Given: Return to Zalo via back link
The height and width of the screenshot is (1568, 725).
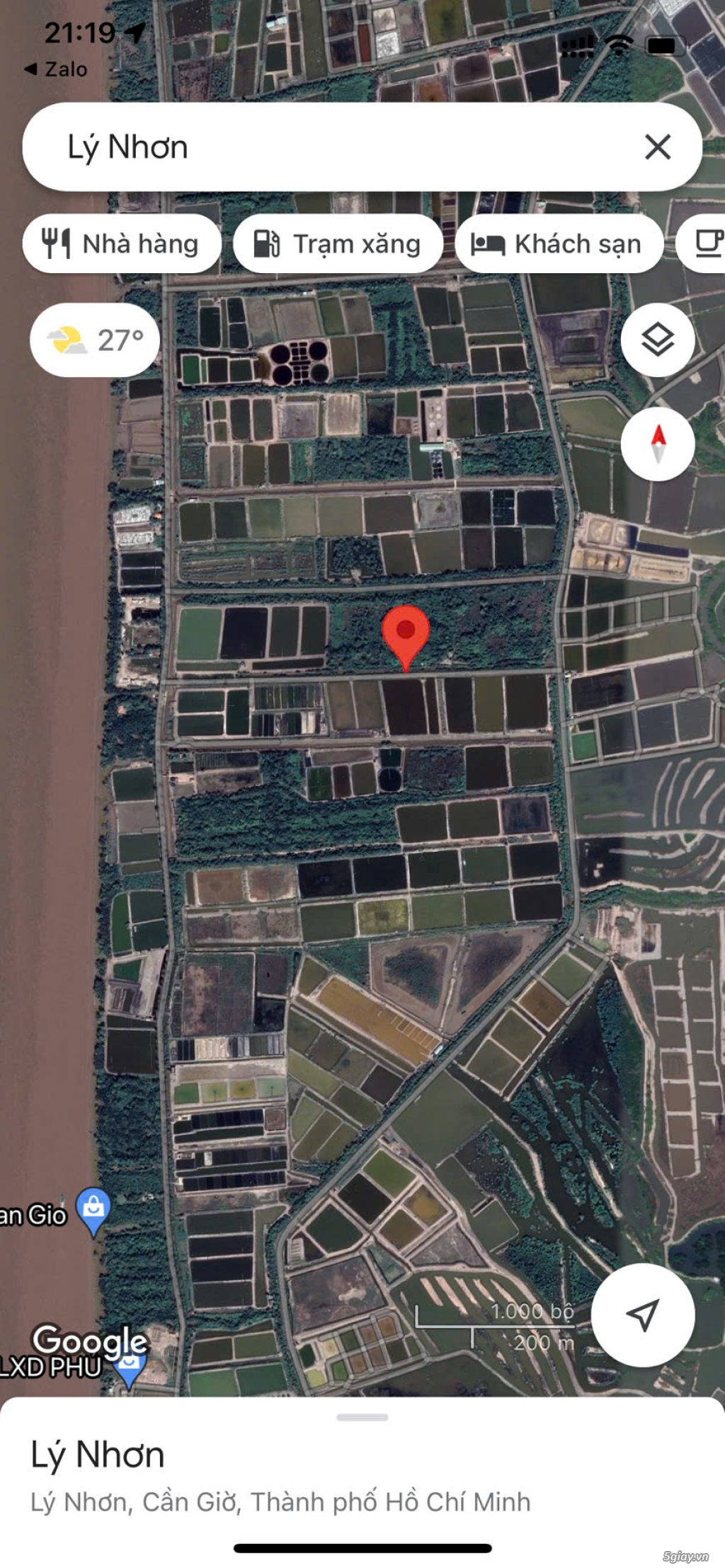Looking at the screenshot, I should 56,69.
